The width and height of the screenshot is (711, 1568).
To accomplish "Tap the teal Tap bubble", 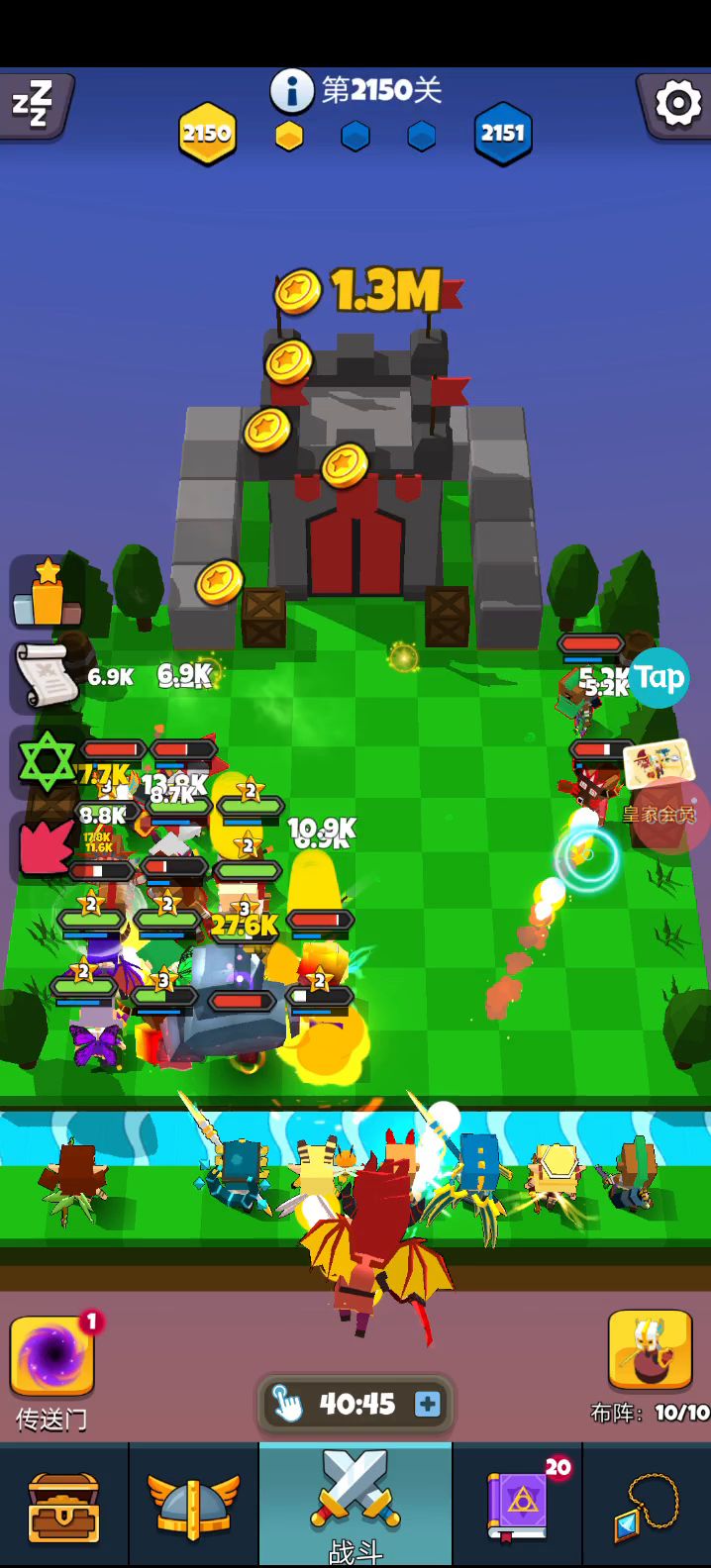I will coord(659,678).
